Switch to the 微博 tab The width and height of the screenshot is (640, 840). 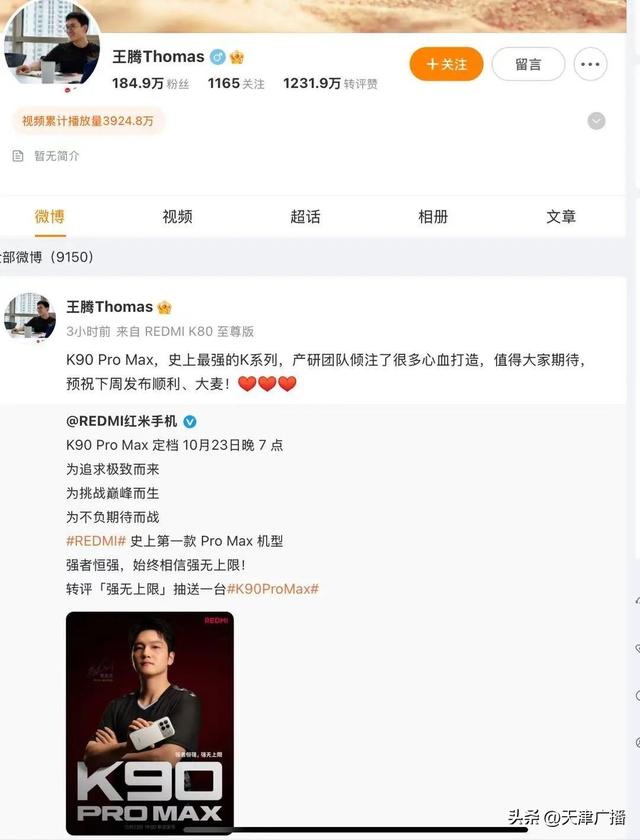(49, 216)
